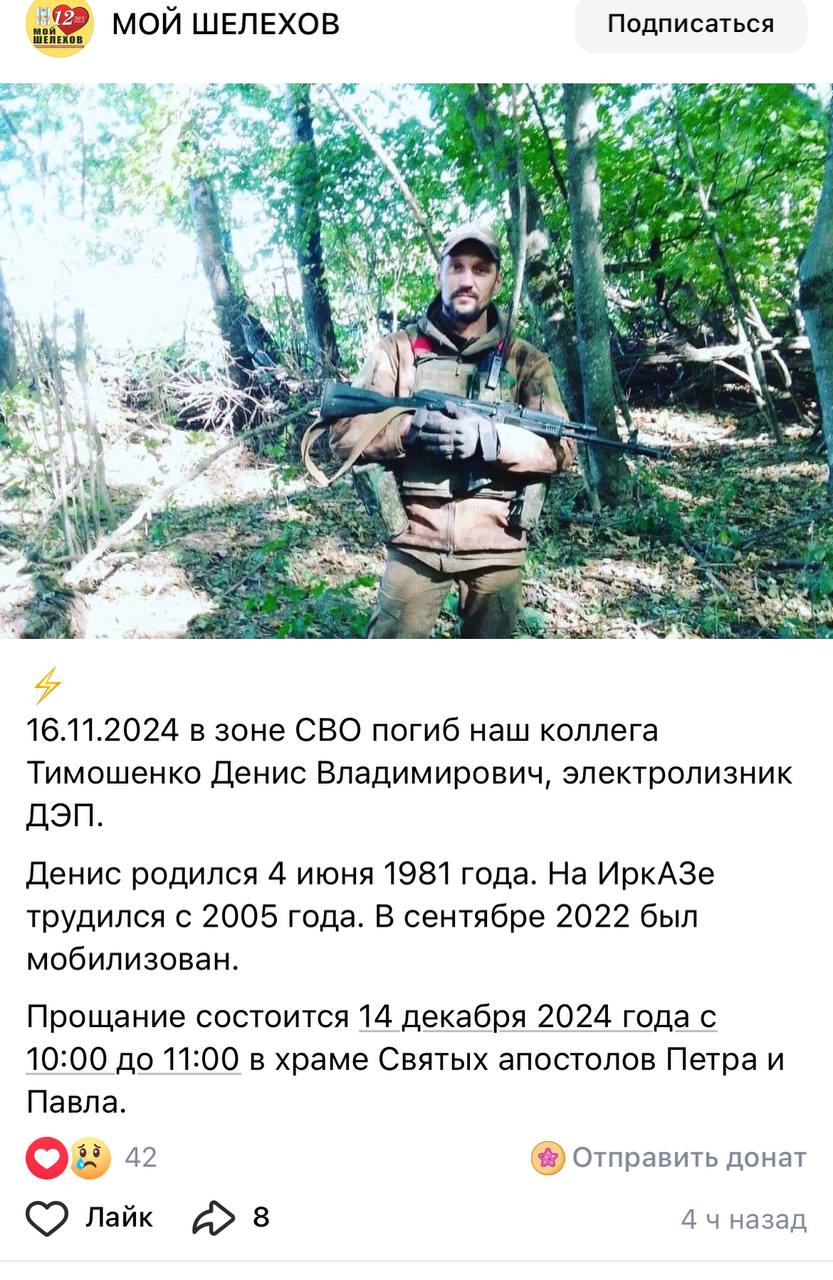Tap the Подписаться button
The height and width of the screenshot is (1280, 833).
point(690,24)
